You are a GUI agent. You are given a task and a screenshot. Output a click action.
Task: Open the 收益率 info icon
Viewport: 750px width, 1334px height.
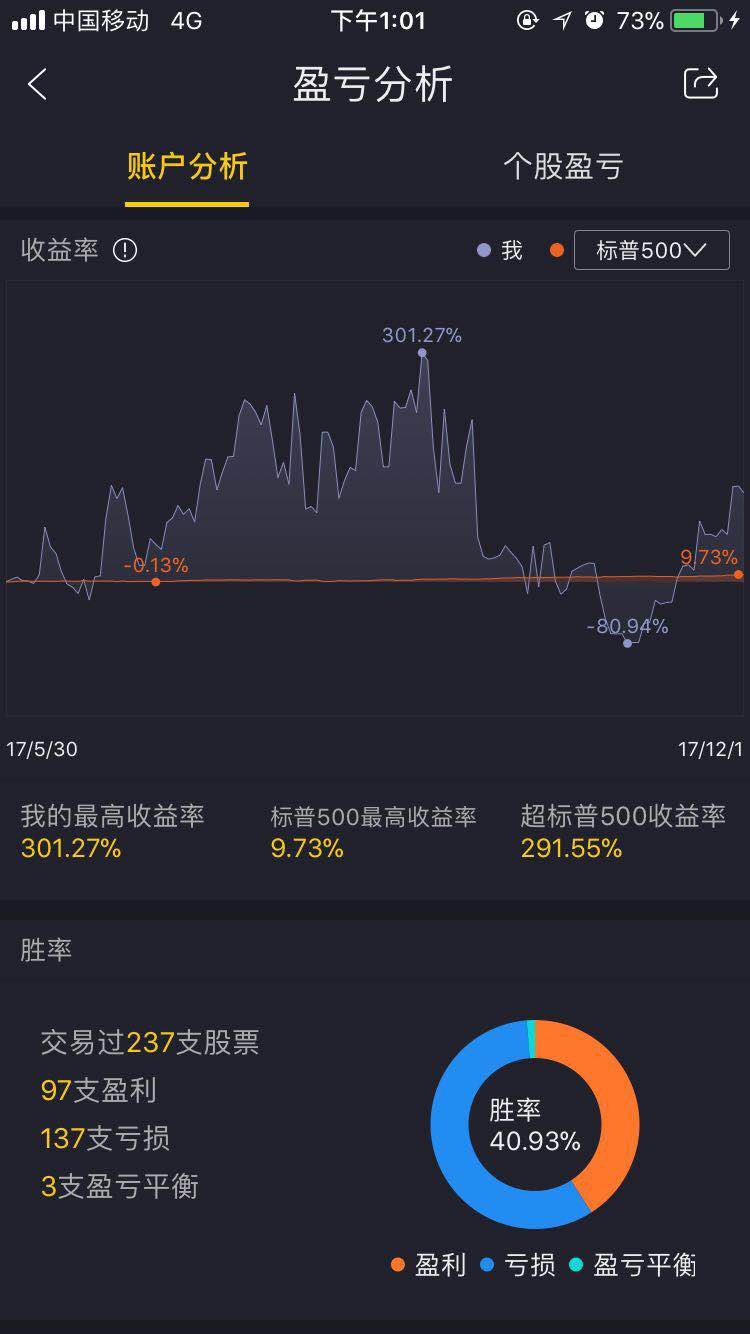coord(125,250)
